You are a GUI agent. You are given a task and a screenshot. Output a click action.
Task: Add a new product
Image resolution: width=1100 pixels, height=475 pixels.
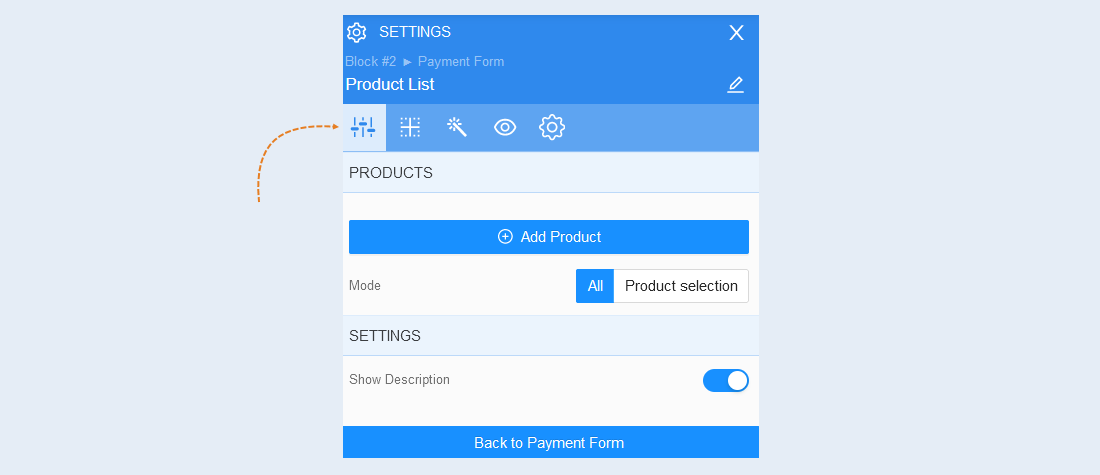(549, 237)
